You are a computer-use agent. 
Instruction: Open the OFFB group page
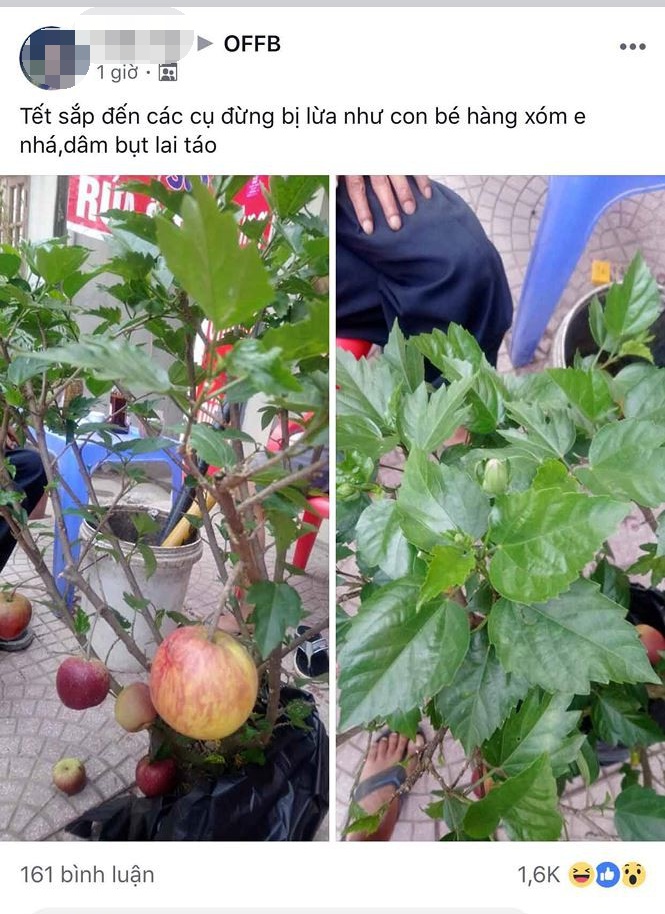[x=252, y=44]
